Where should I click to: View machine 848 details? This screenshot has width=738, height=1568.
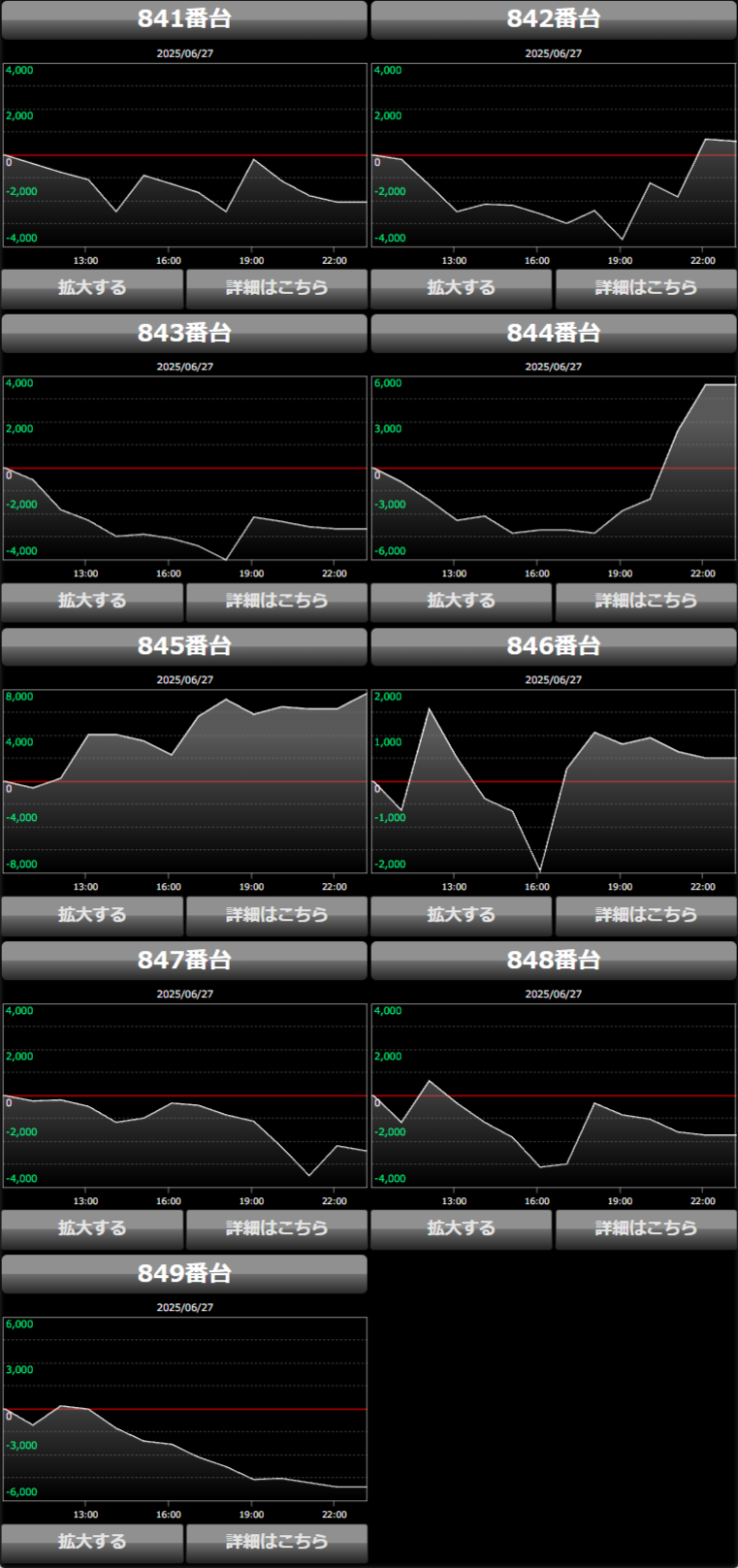(x=646, y=1228)
